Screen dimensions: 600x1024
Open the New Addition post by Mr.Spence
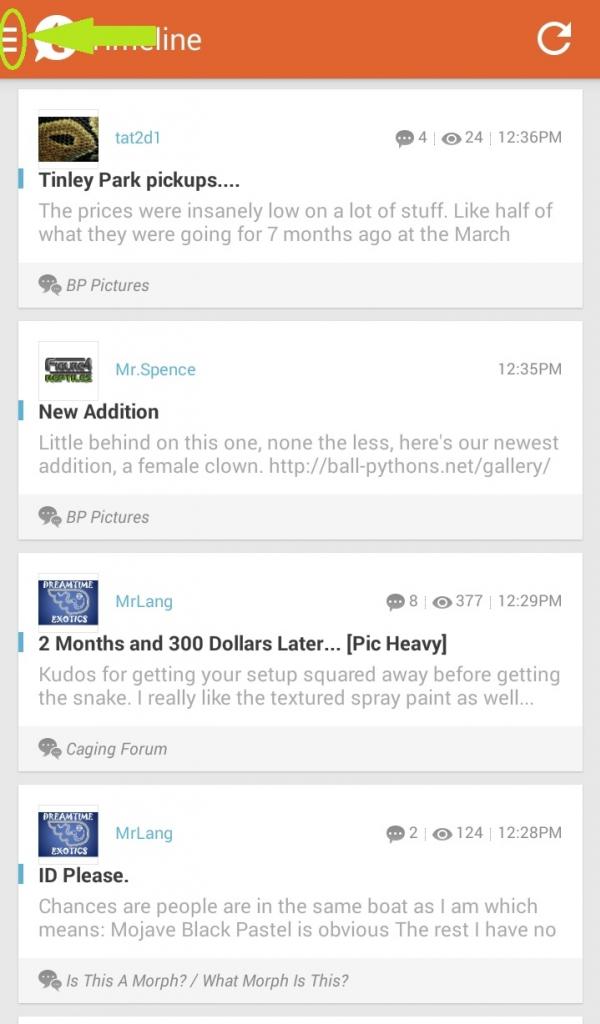98,412
